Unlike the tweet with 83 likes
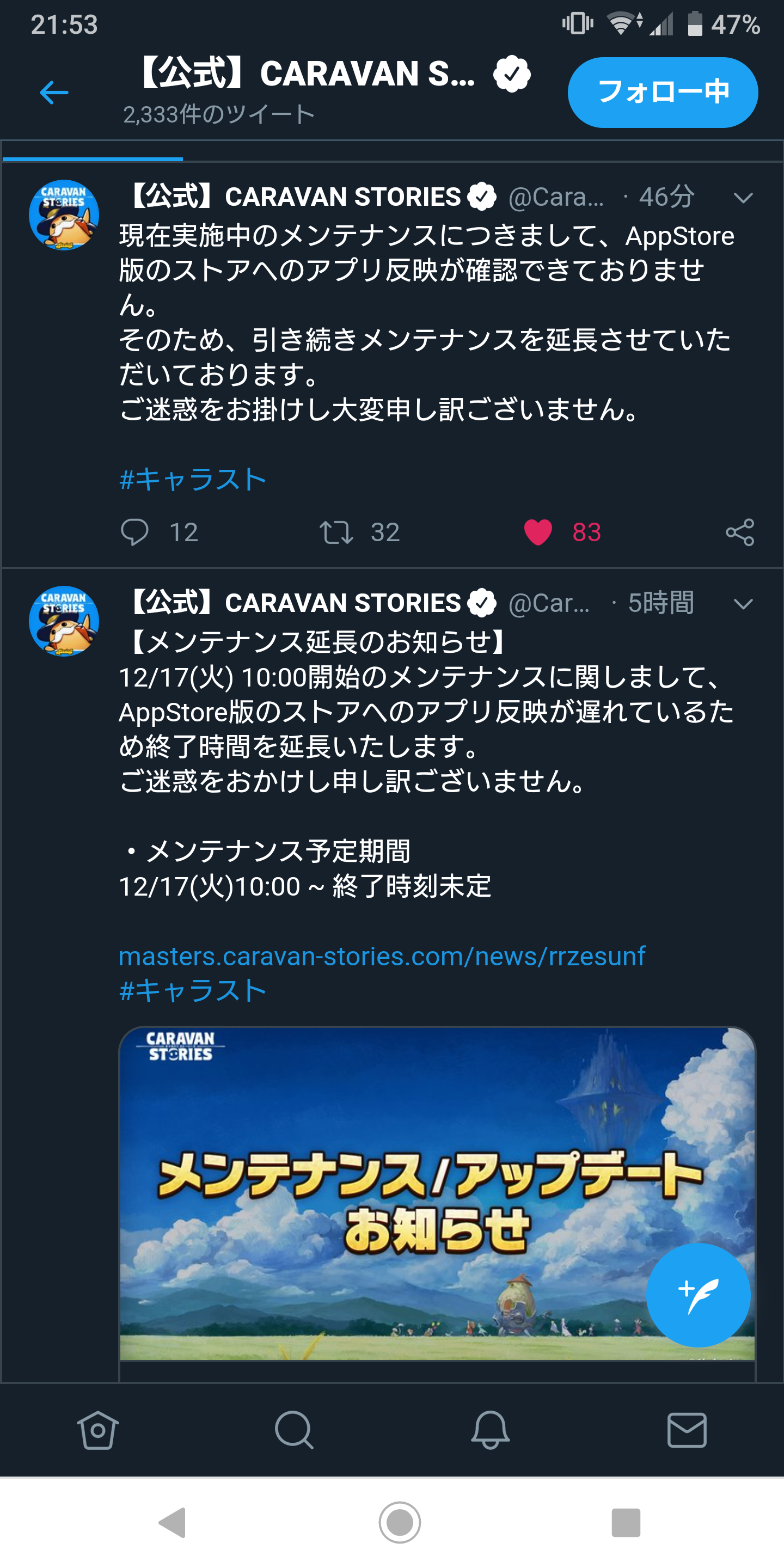Image resolution: width=784 pixels, height=1568 pixels. tap(538, 532)
